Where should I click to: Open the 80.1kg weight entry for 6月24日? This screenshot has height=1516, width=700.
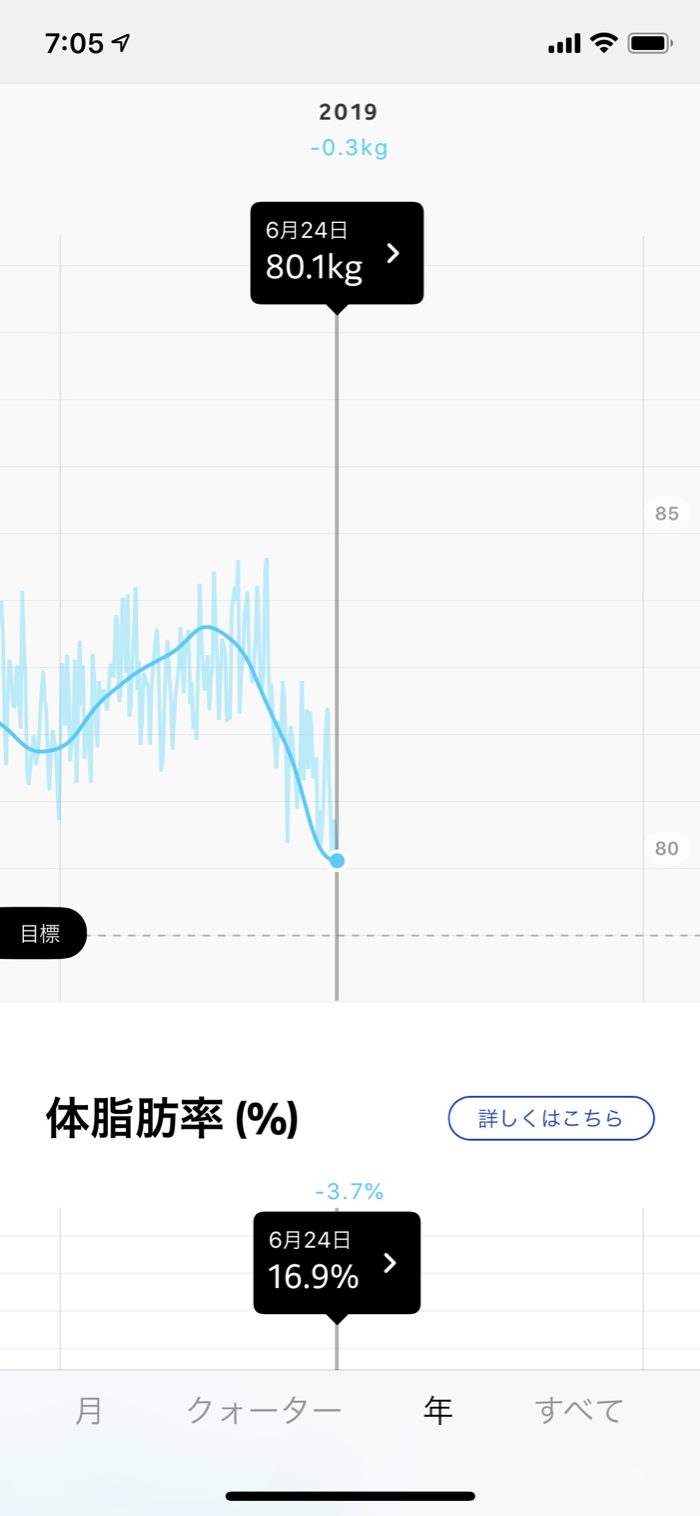pyautogui.click(x=337, y=254)
